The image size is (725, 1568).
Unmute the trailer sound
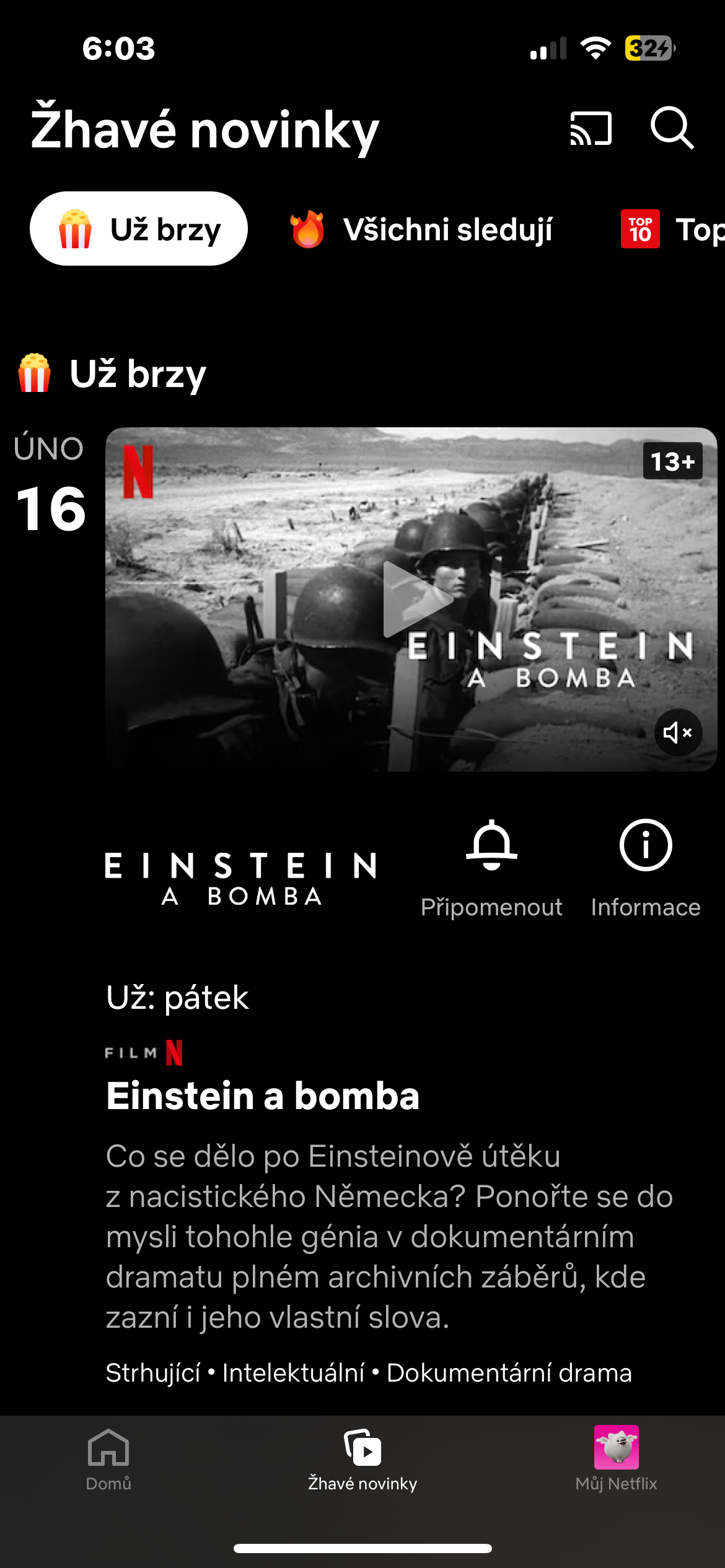678,733
